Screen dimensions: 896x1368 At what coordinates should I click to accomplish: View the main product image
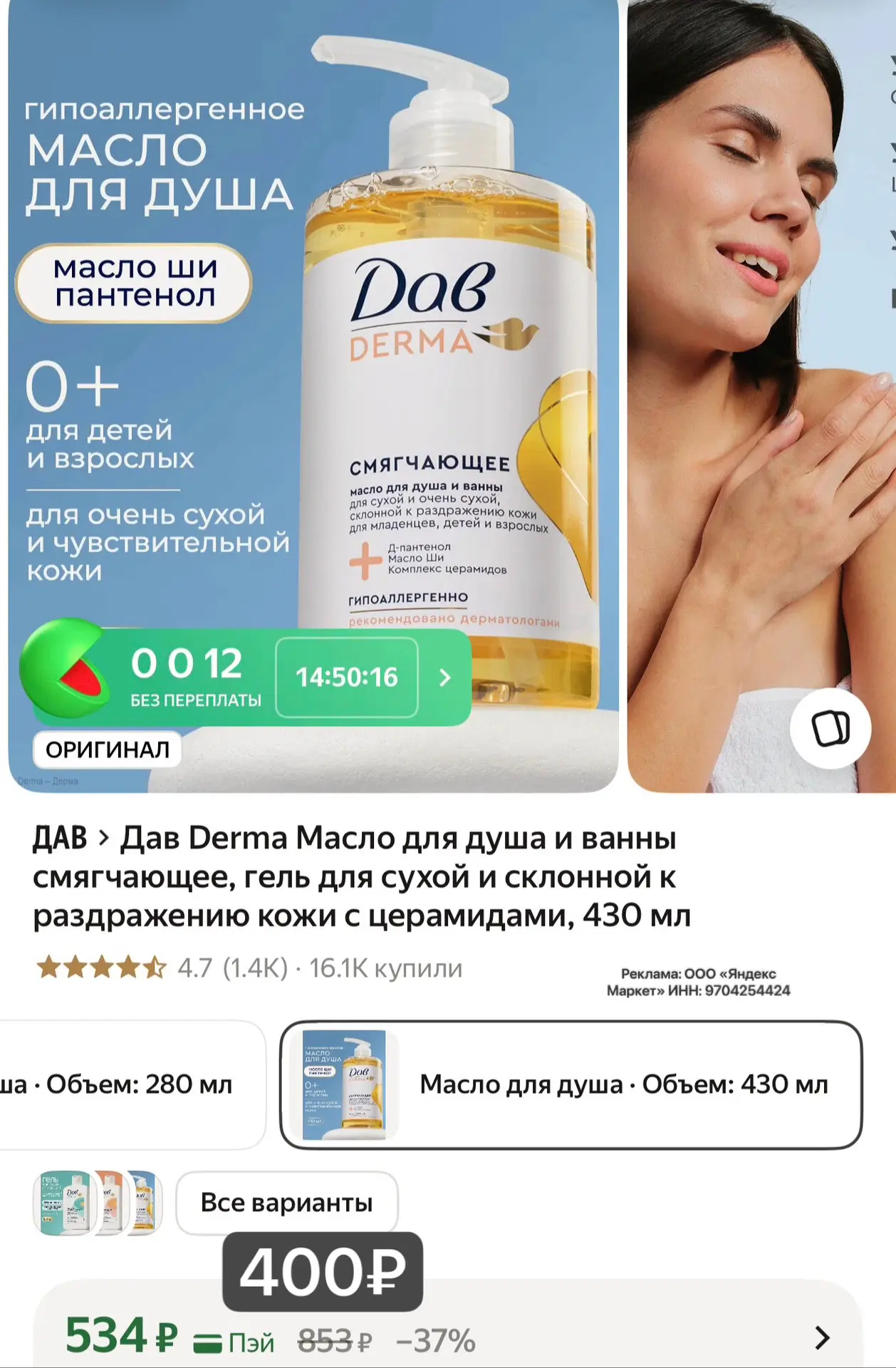[313, 396]
